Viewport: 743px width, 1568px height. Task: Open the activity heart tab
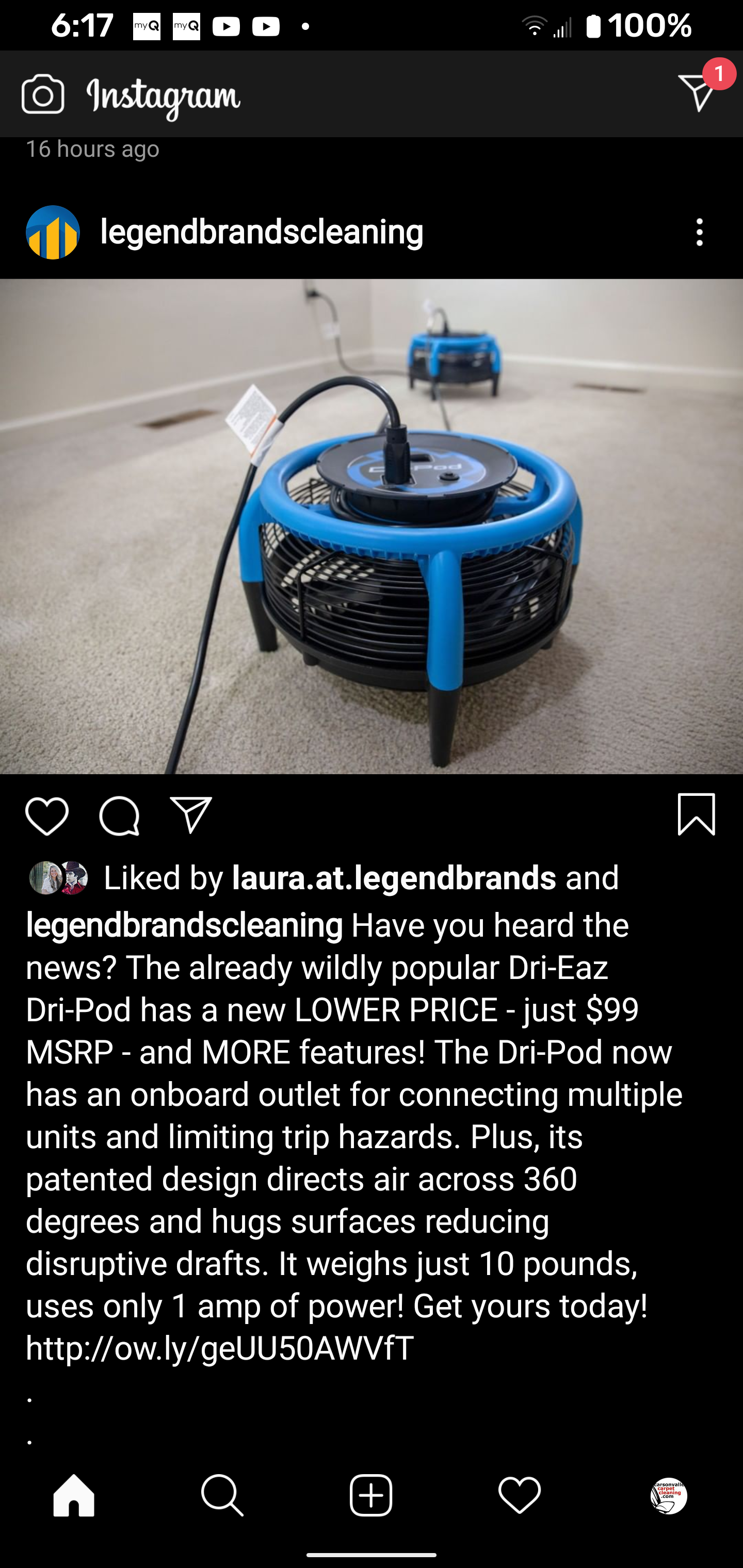click(x=520, y=1495)
